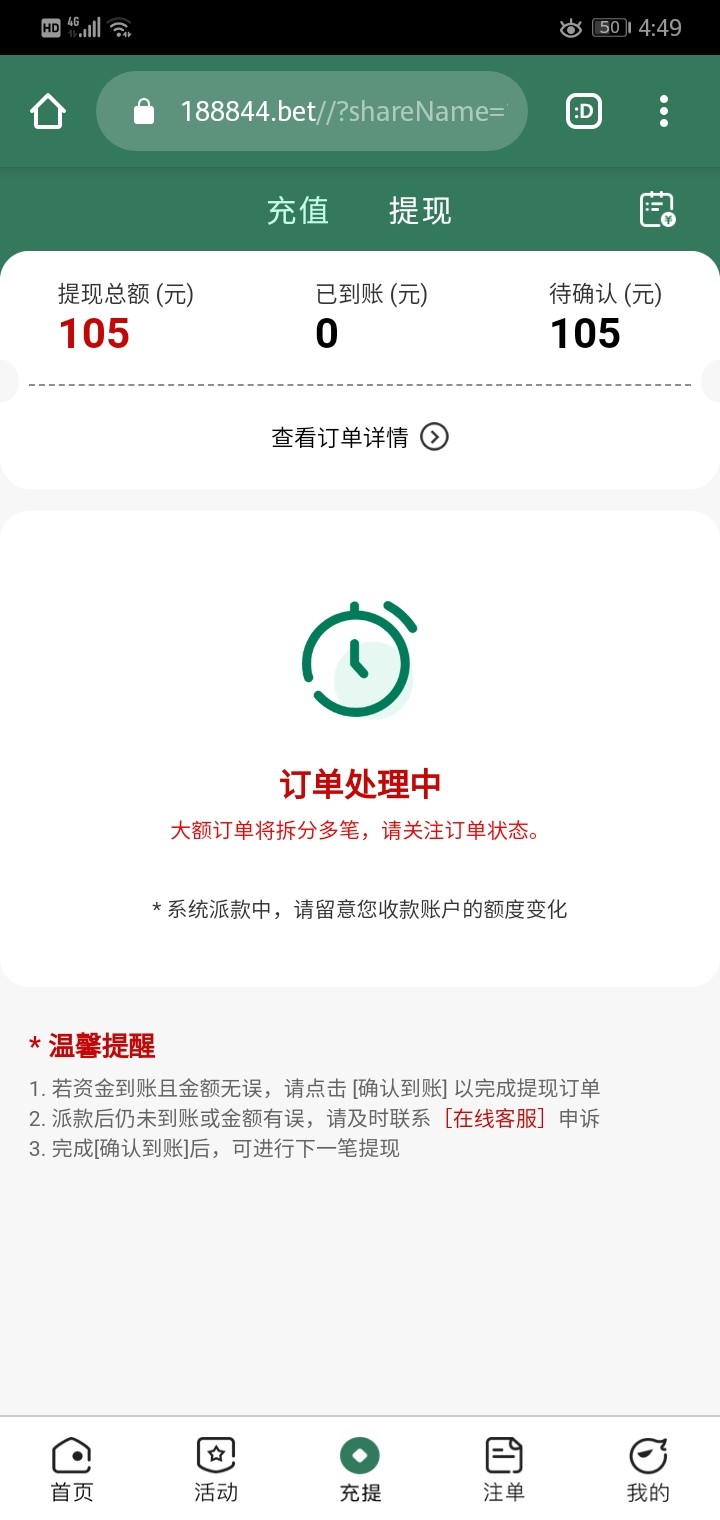Image resolution: width=720 pixels, height=1520 pixels.
Task: Switch to the 我的 tab
Action: [x=648, y=1470]
